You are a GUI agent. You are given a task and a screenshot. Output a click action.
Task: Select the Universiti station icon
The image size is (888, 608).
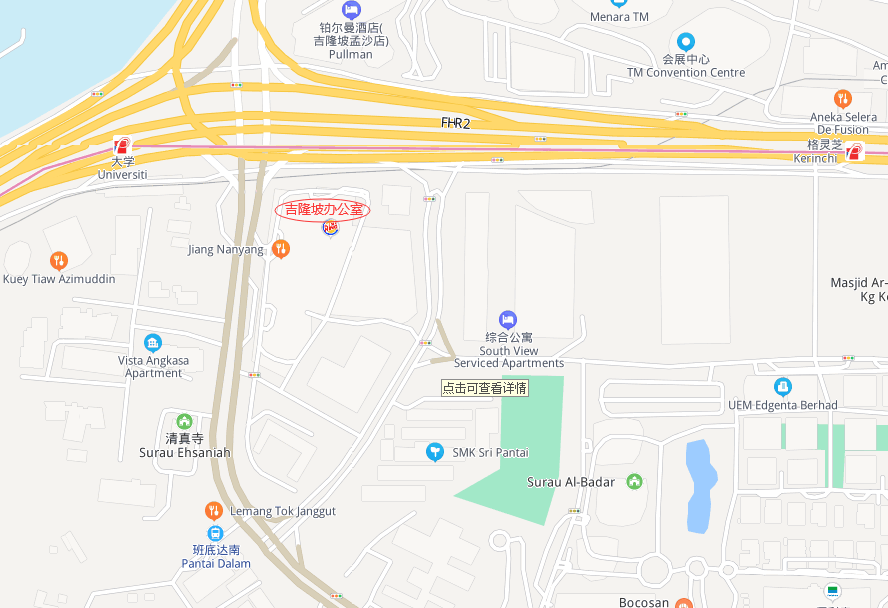(x=122, y=145)
